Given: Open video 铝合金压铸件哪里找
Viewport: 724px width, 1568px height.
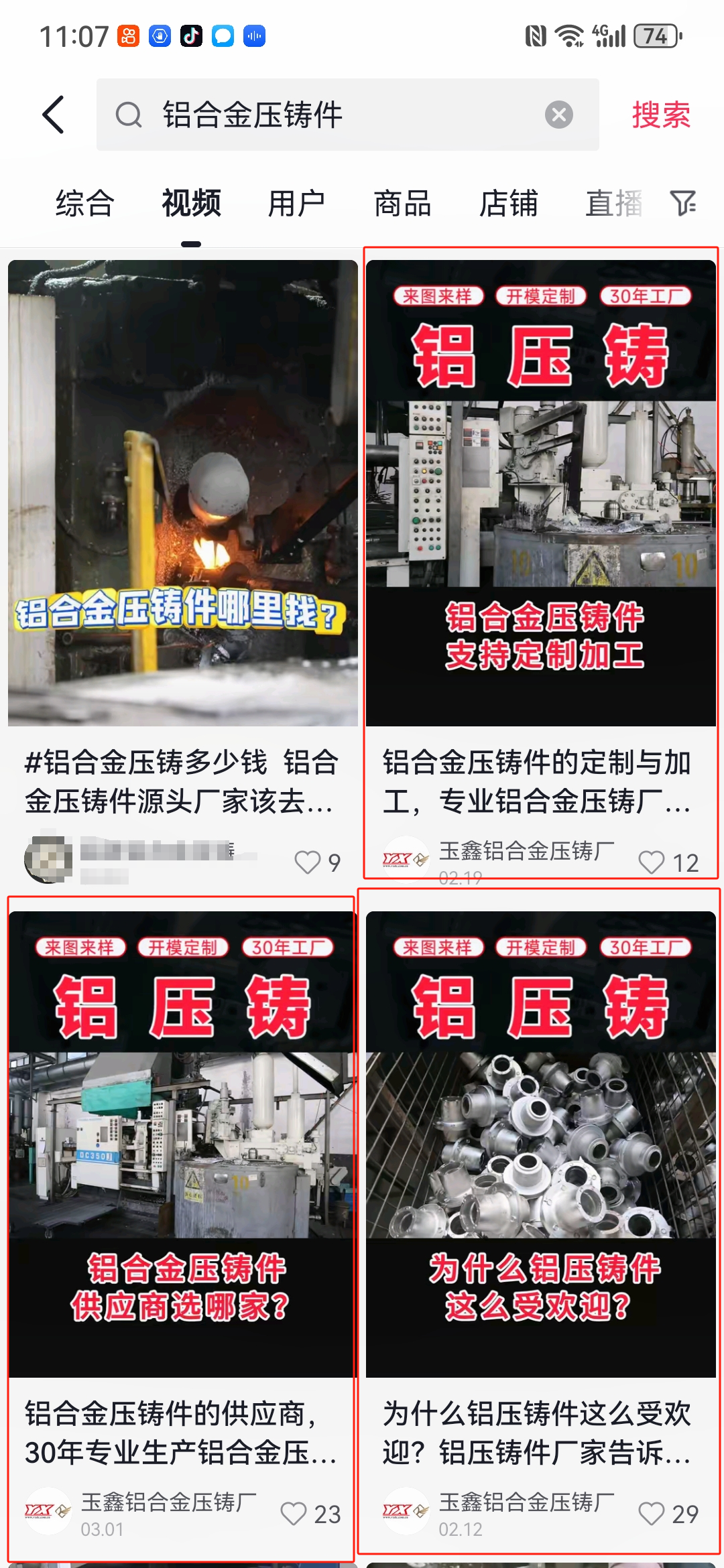Looking at the screenshot, I should 182,493.
